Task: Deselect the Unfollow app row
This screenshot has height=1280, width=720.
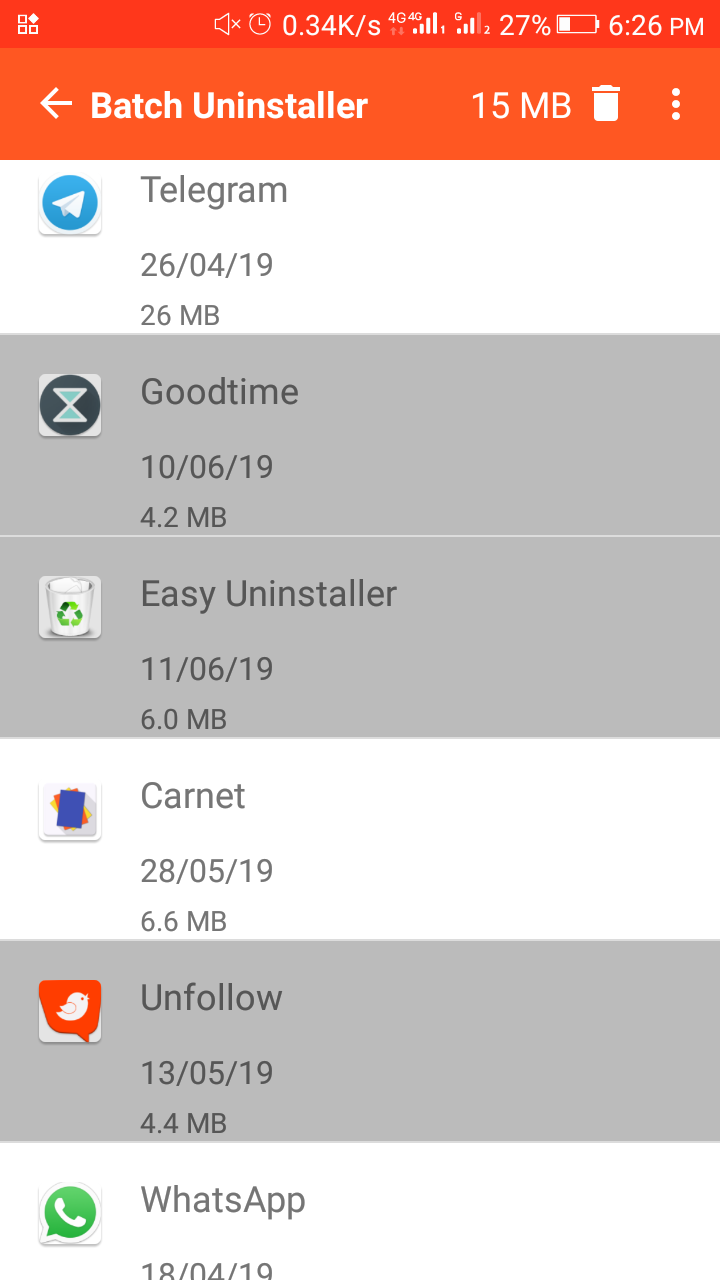Action: [360, 1042]
